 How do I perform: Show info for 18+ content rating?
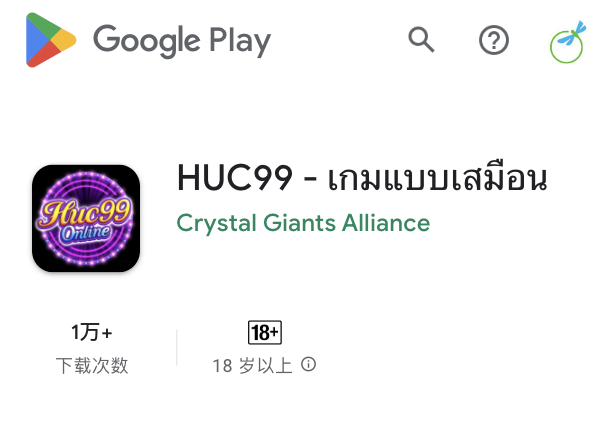(x=309, y=365)
